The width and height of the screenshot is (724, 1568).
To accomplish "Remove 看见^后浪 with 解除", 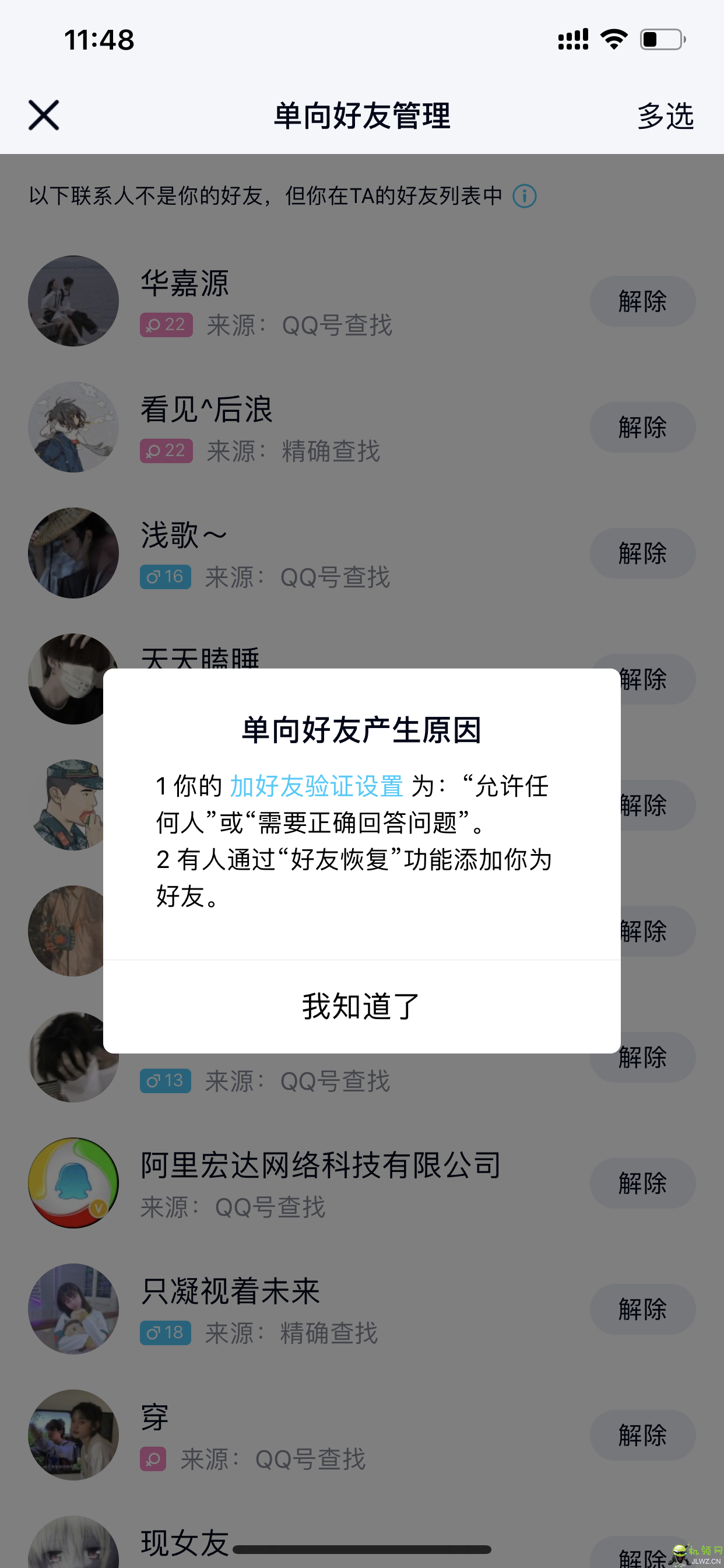I will 642,428.
